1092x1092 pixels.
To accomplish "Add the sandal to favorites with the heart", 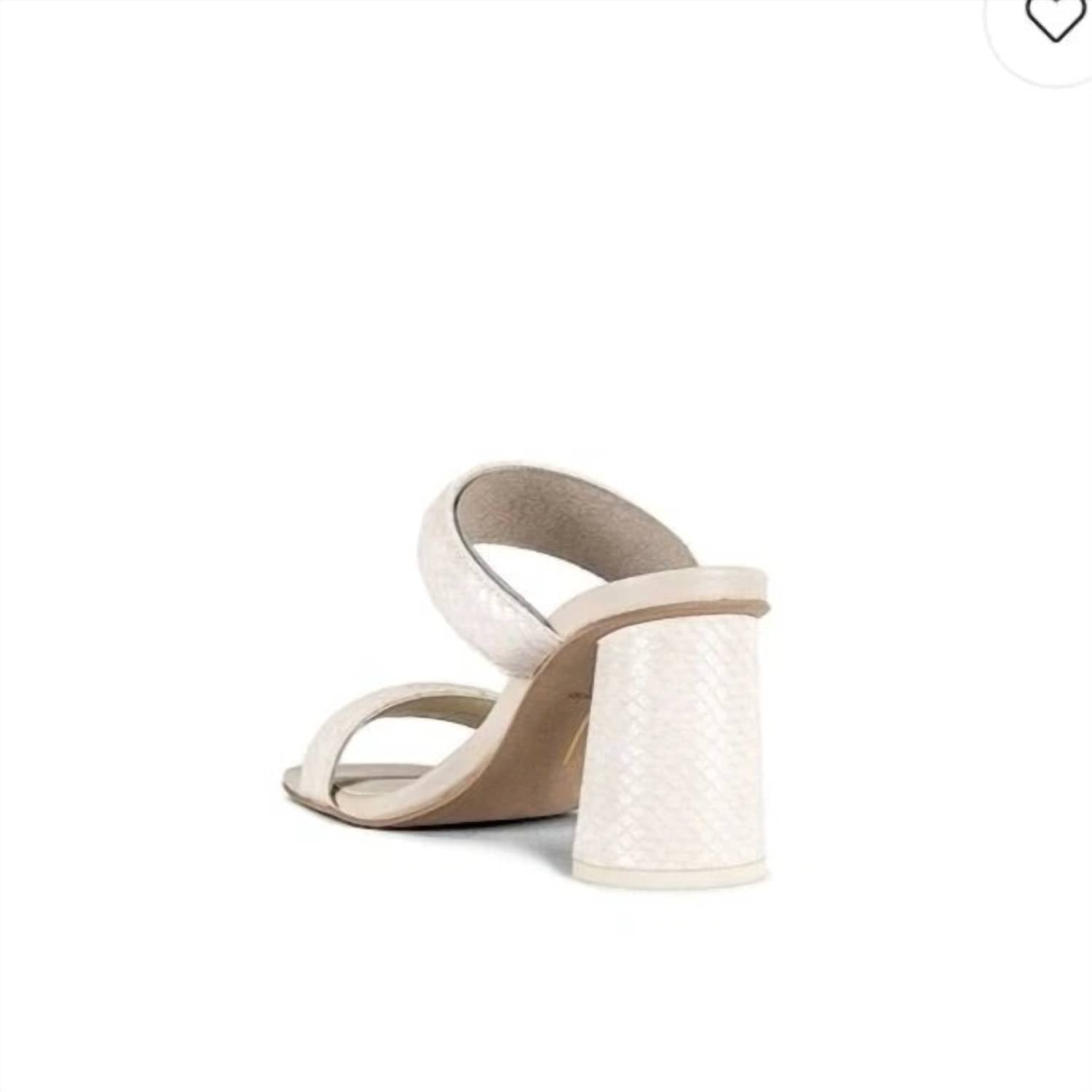I will (x=1054, y=20).
